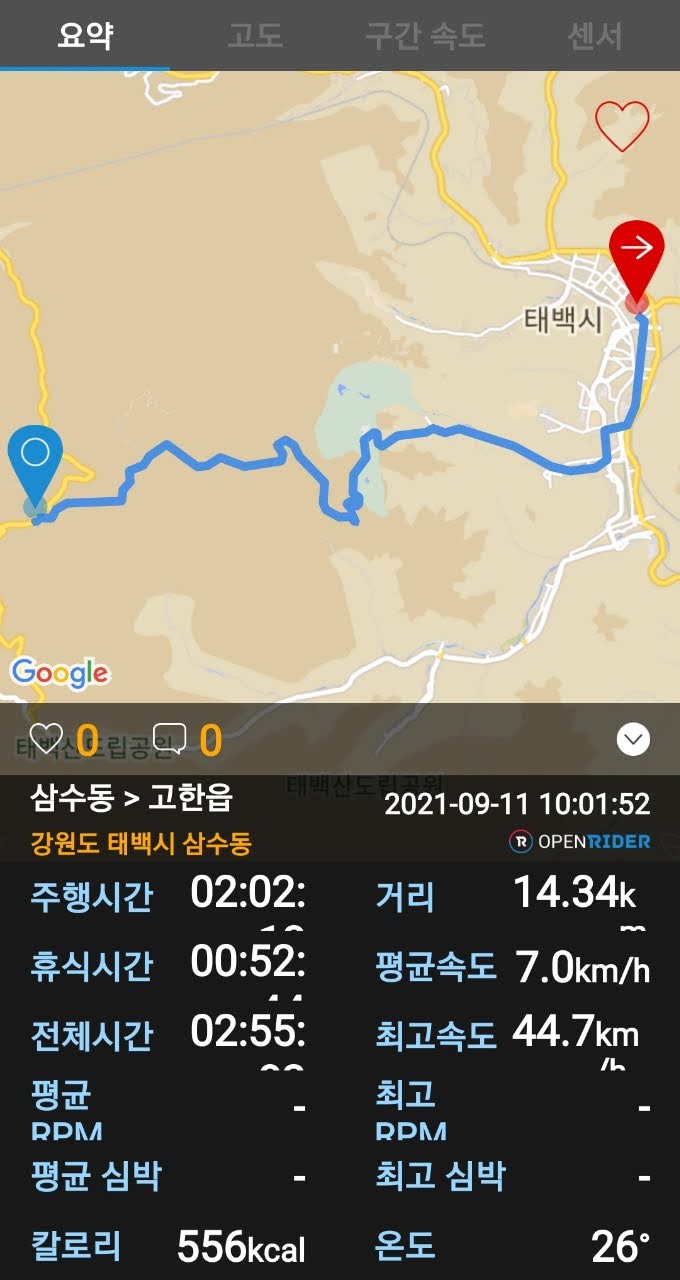Switch to the 고도 tab
Viewport: 680px width, 1280px height.
[255, 36]
